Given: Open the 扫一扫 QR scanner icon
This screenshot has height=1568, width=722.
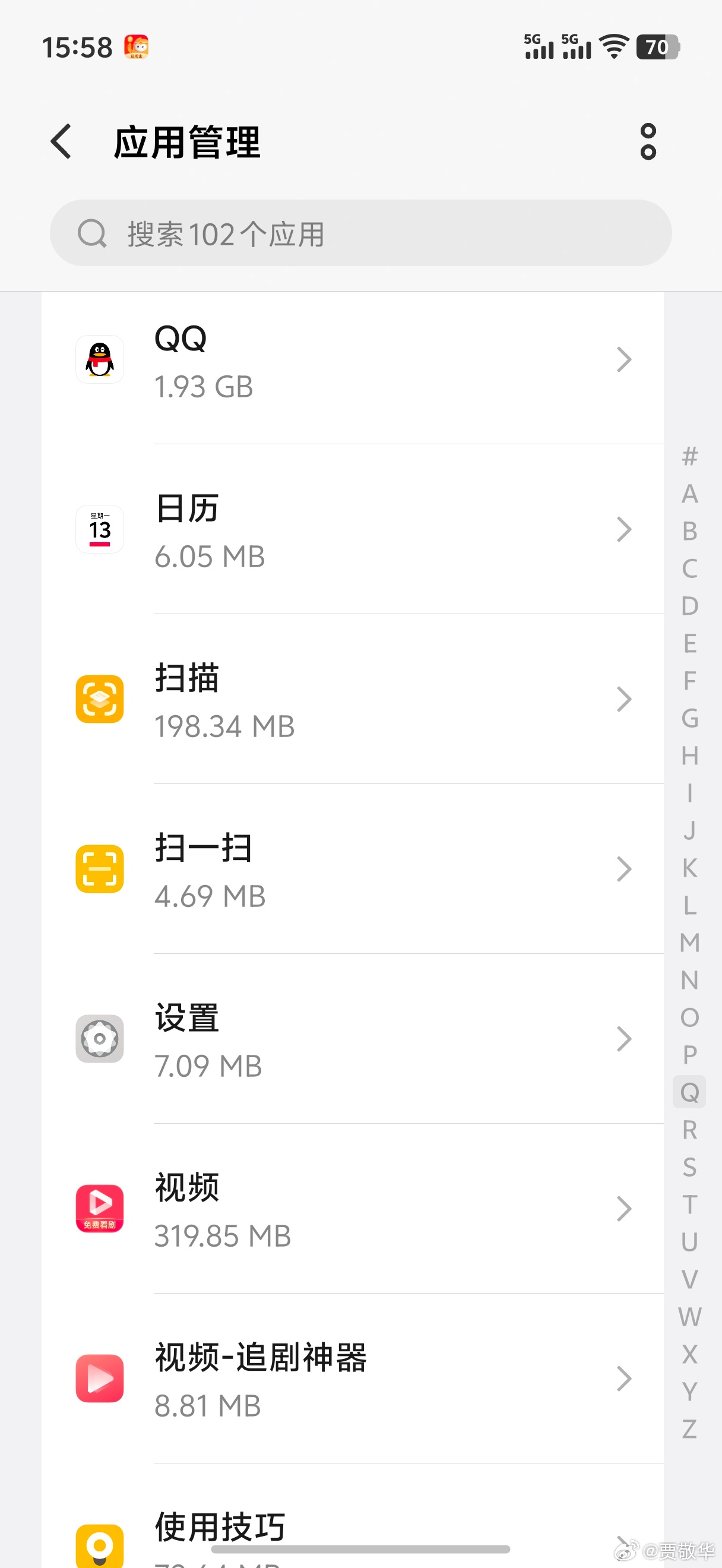Looking at the screenshot, I should point(99,868).
